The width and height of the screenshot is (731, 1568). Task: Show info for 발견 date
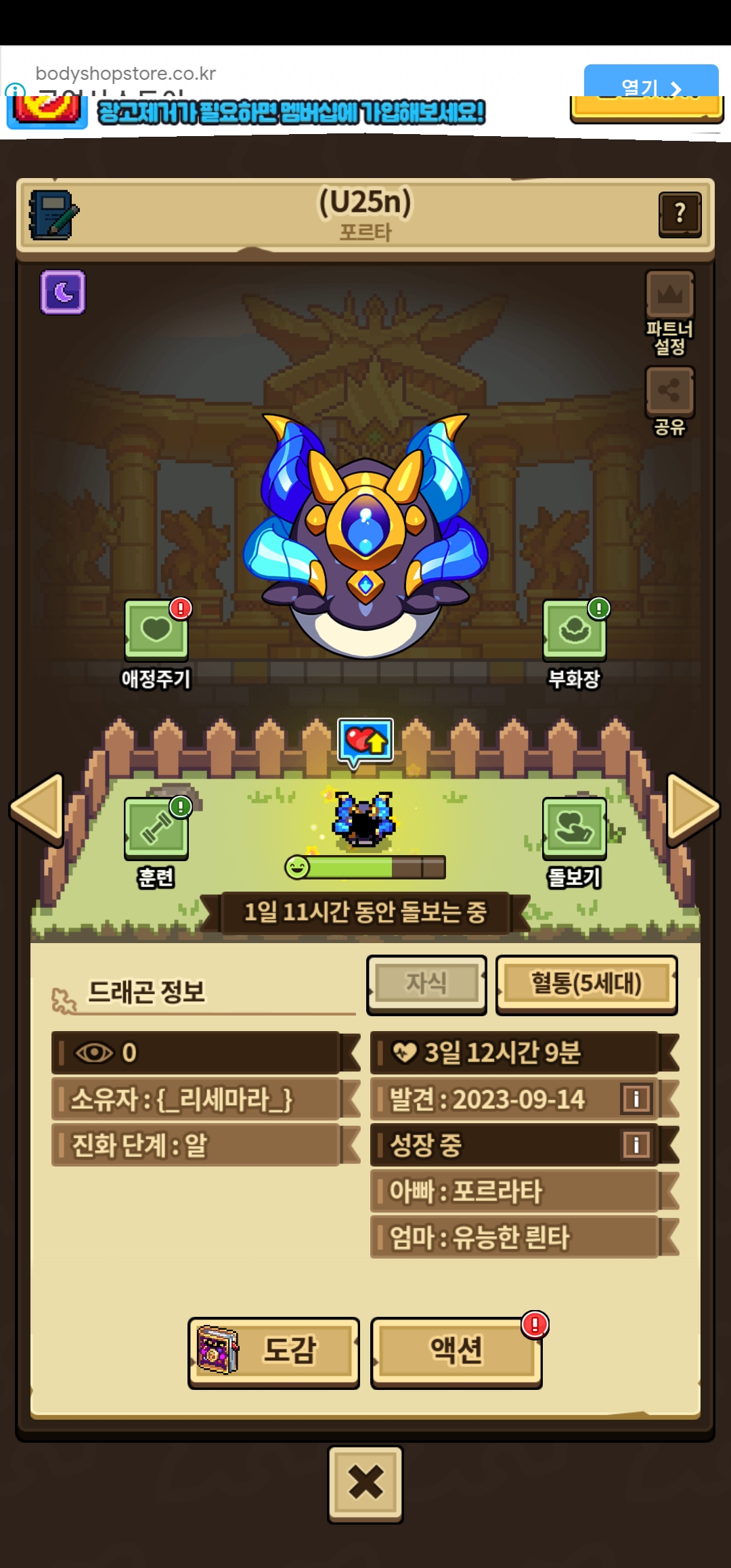(x=636, y=1099)
